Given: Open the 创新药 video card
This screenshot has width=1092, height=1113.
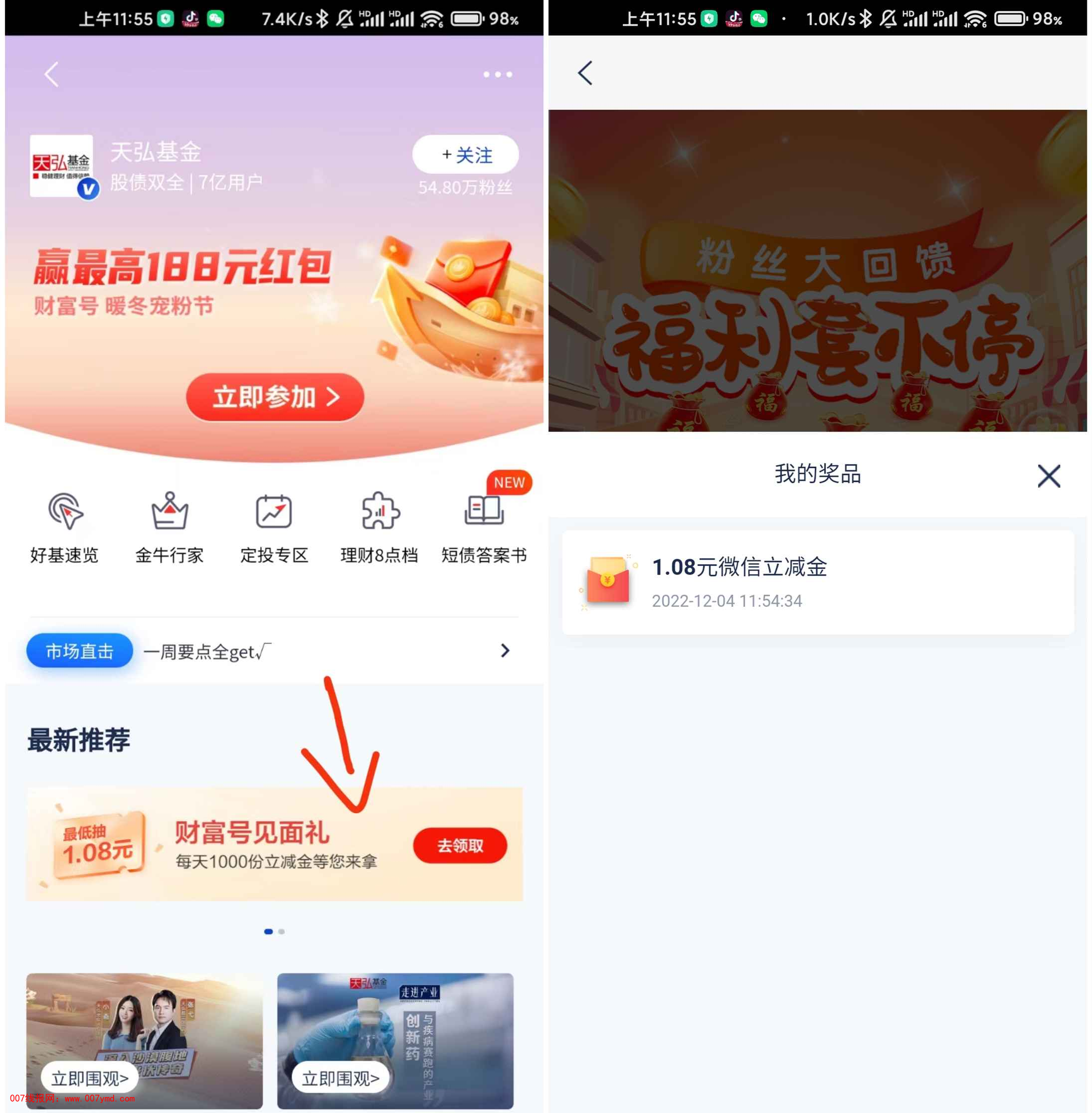Looking at the screenshot, I should click(395, 1040).
